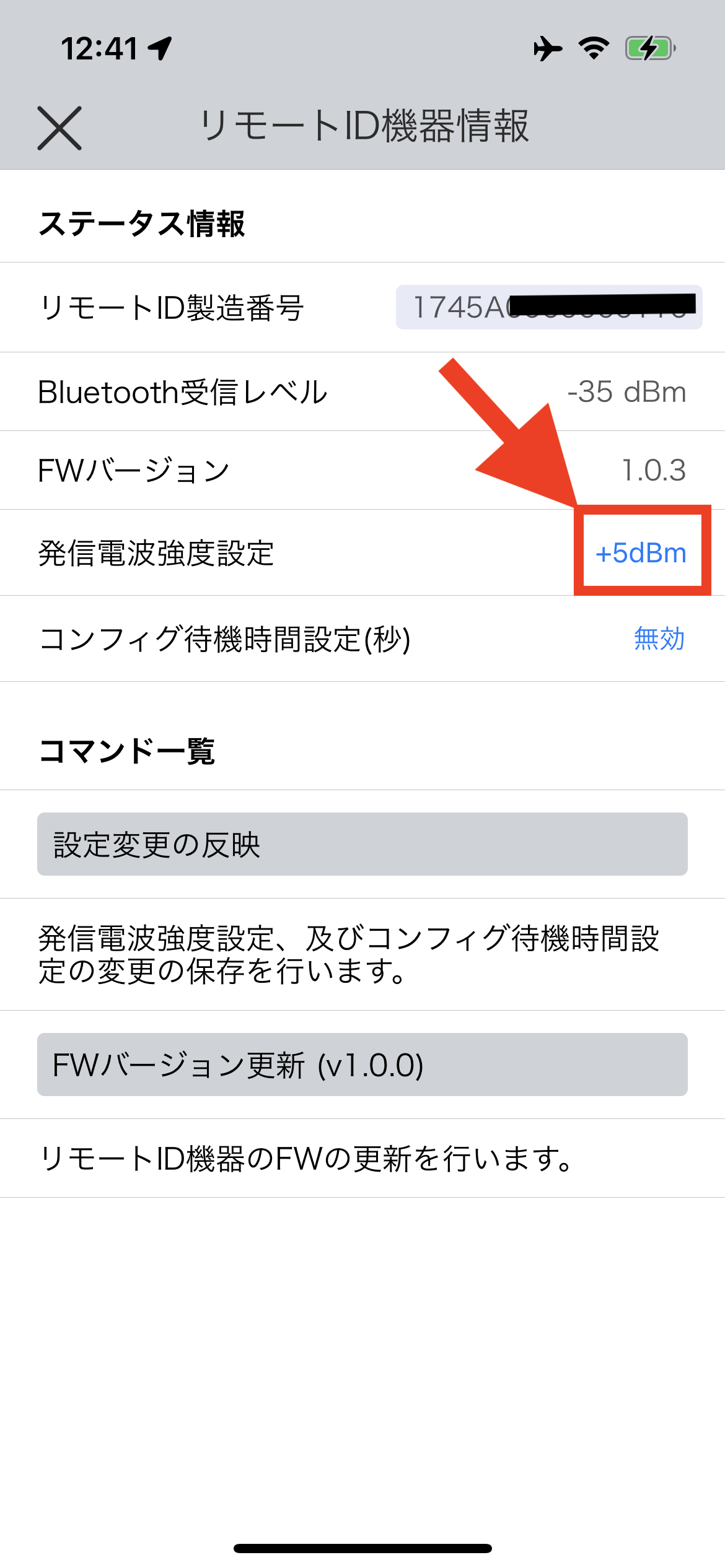Change the +5dBm transmit power setting
725x1568 pixels.
pyautogui.click(x=641, y=553)
